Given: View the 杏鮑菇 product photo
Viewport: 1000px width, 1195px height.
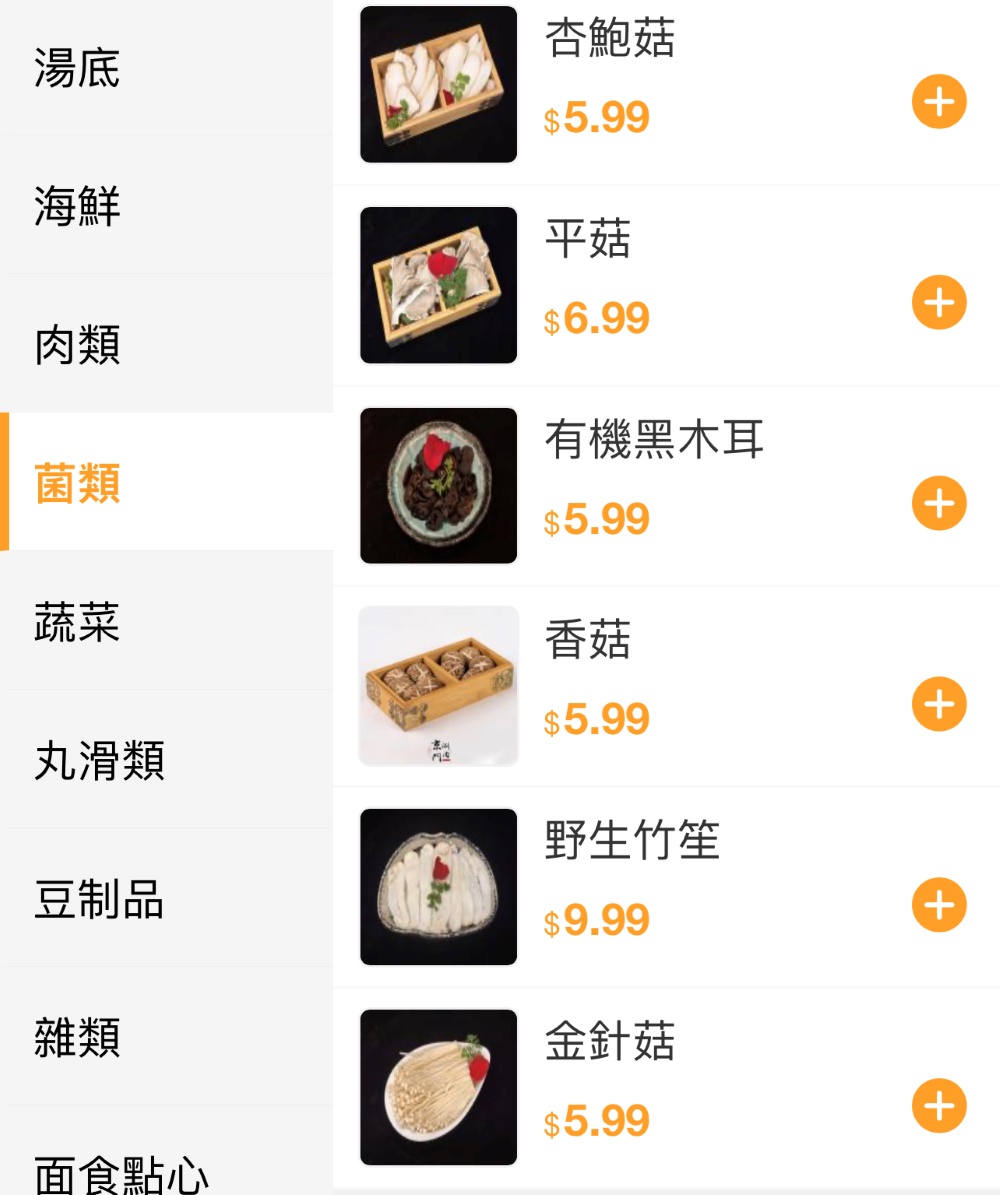Looking at the screenshot, I should pos(438,84).
